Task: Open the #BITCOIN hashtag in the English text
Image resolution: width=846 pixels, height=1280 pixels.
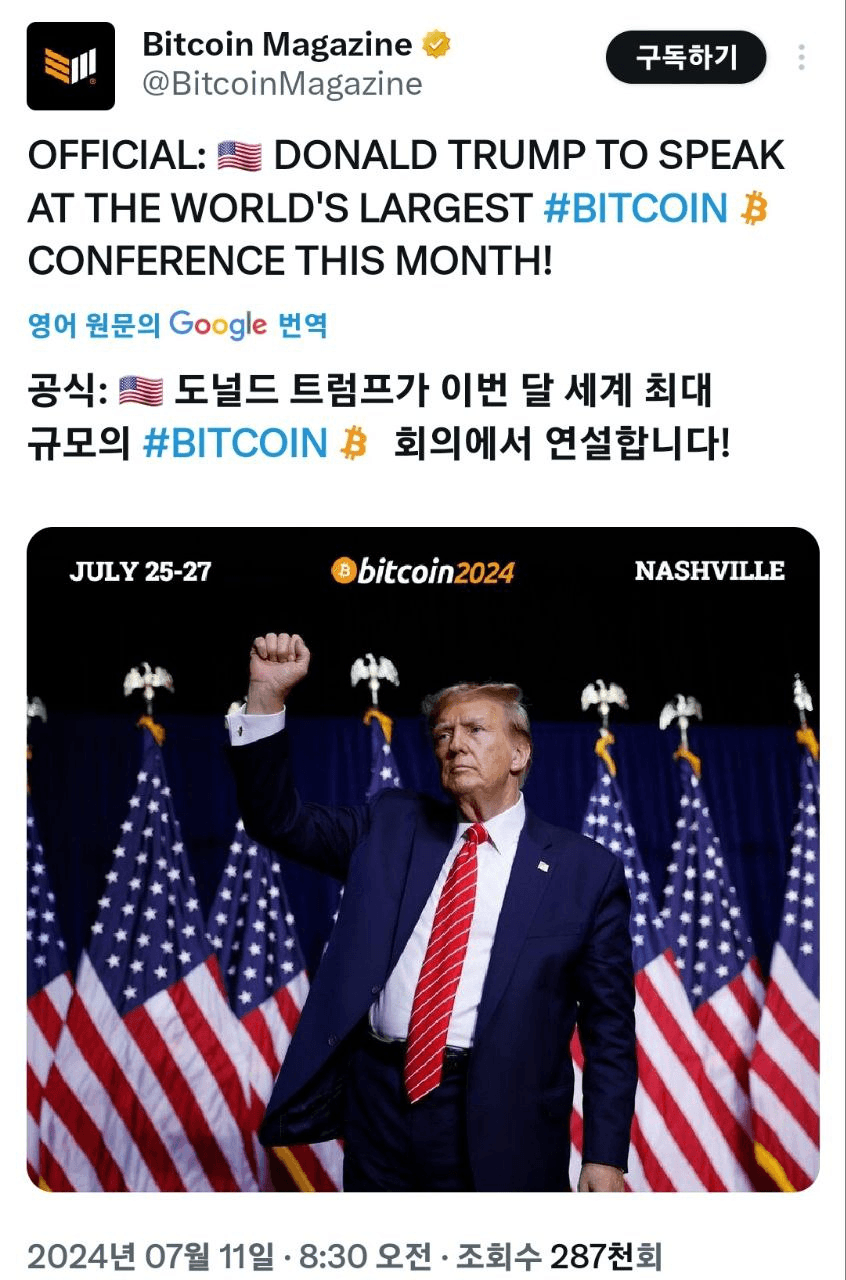Action: [636, 208]
